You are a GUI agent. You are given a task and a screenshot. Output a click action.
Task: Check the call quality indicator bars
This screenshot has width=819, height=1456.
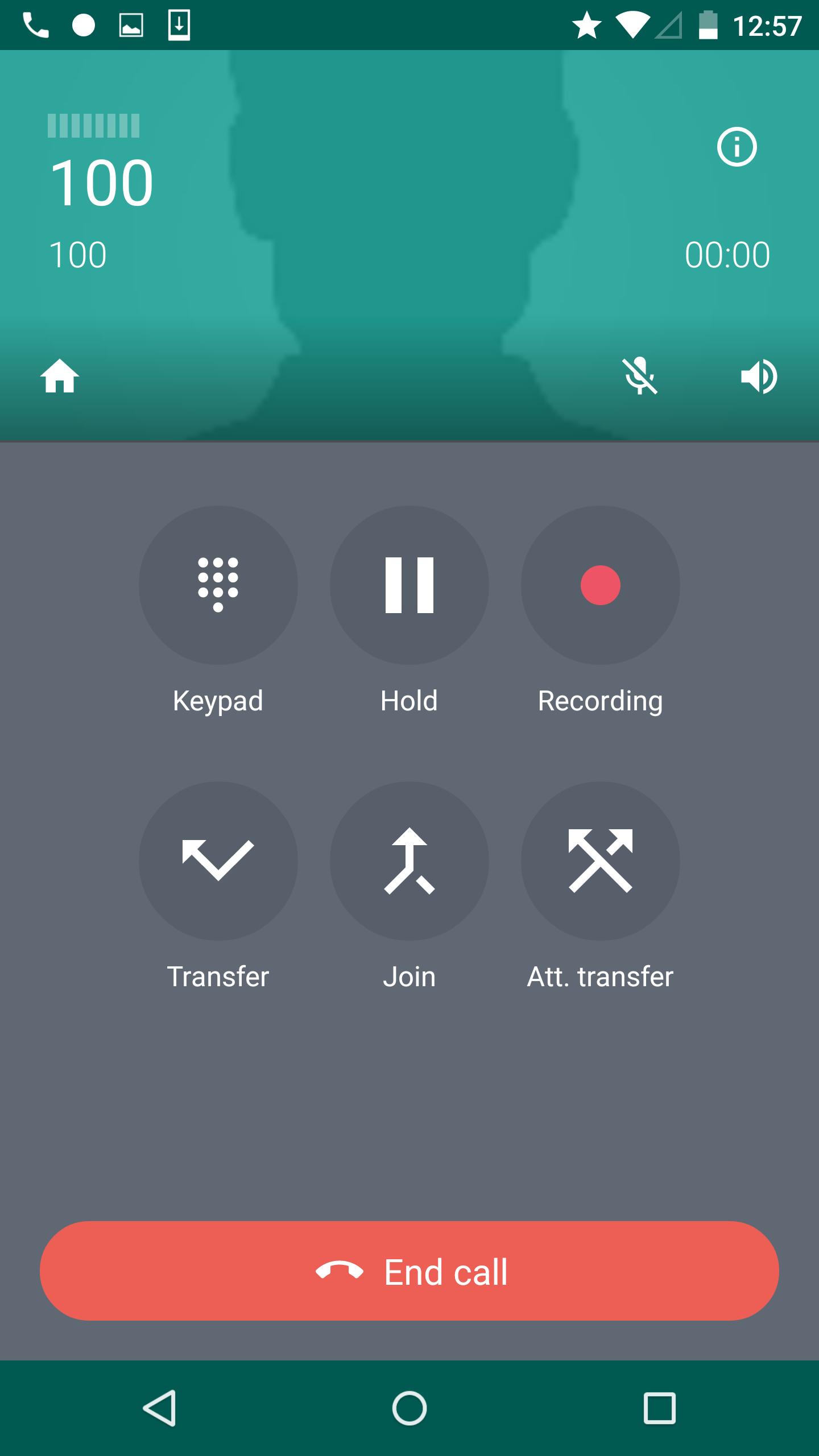92,125
